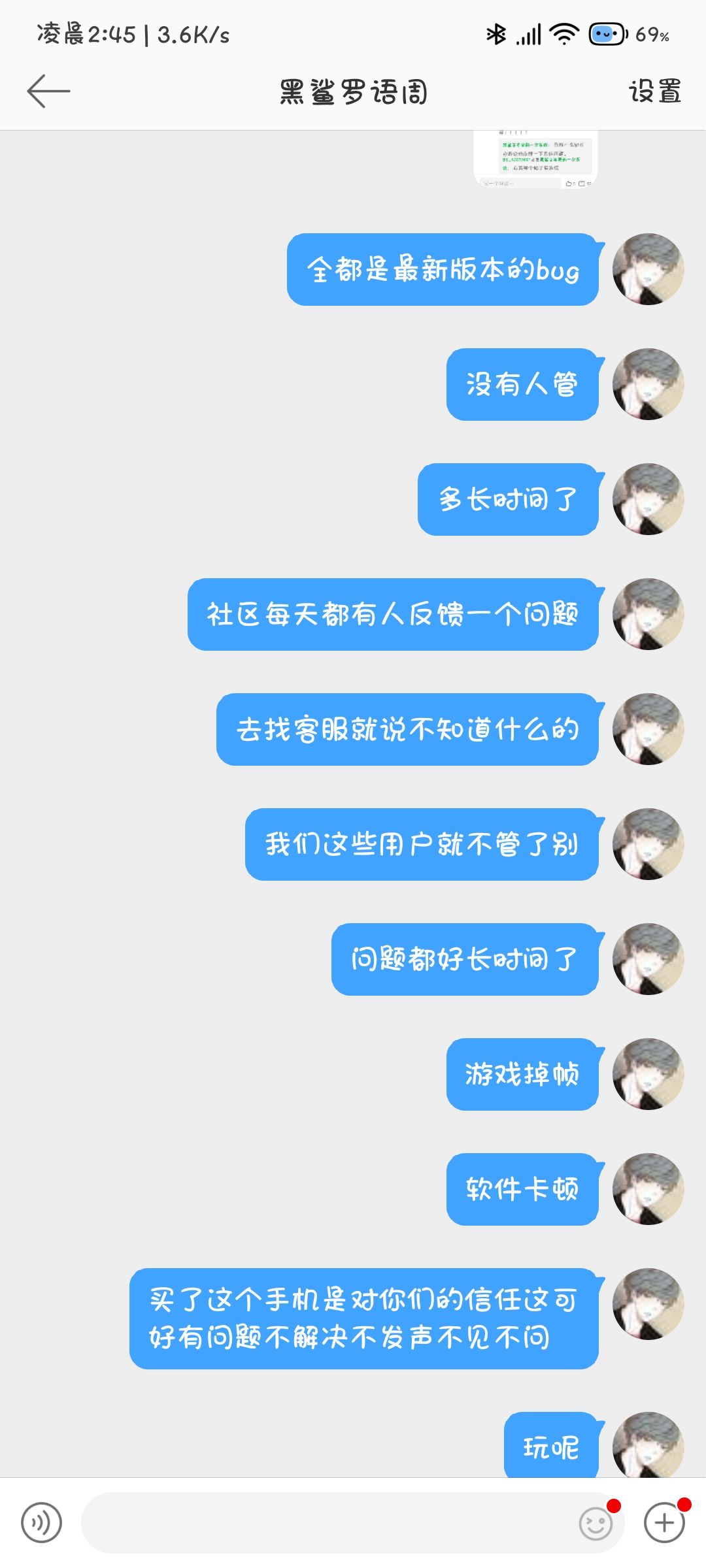Go back using the arrow icon
Image resolution: width=706 pixels, height=1568 pixels.
(48, 91)
